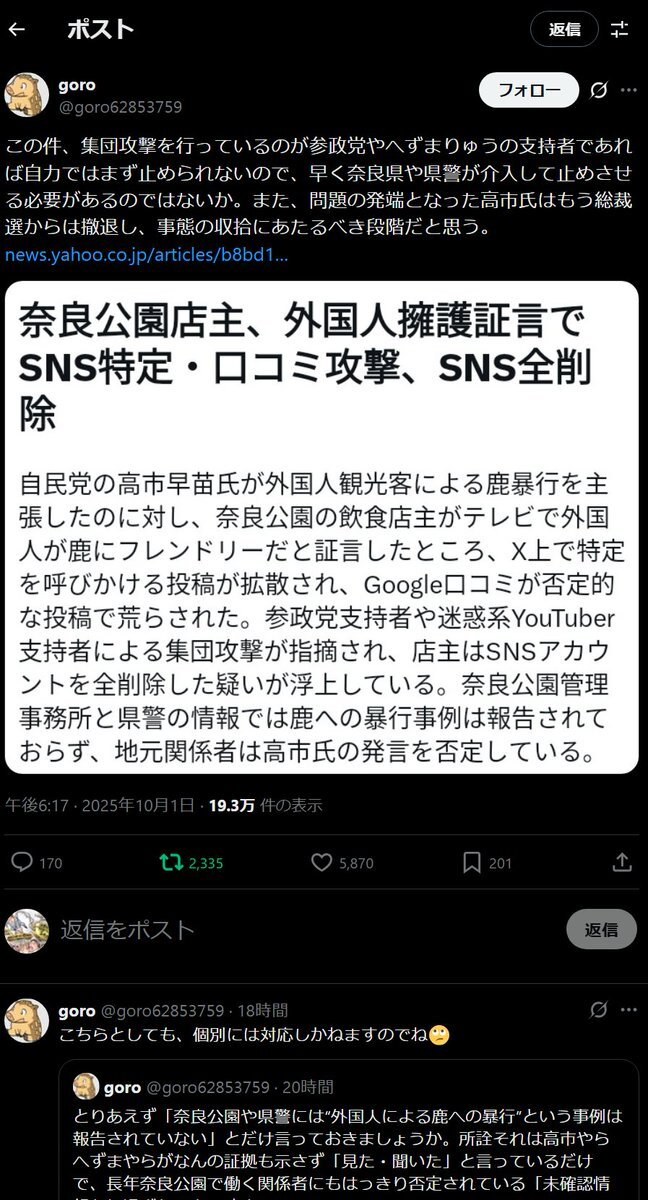Follow goro with the フォロー button
The width and height of the screenshot is (648, 1200).
pos(529,90)
